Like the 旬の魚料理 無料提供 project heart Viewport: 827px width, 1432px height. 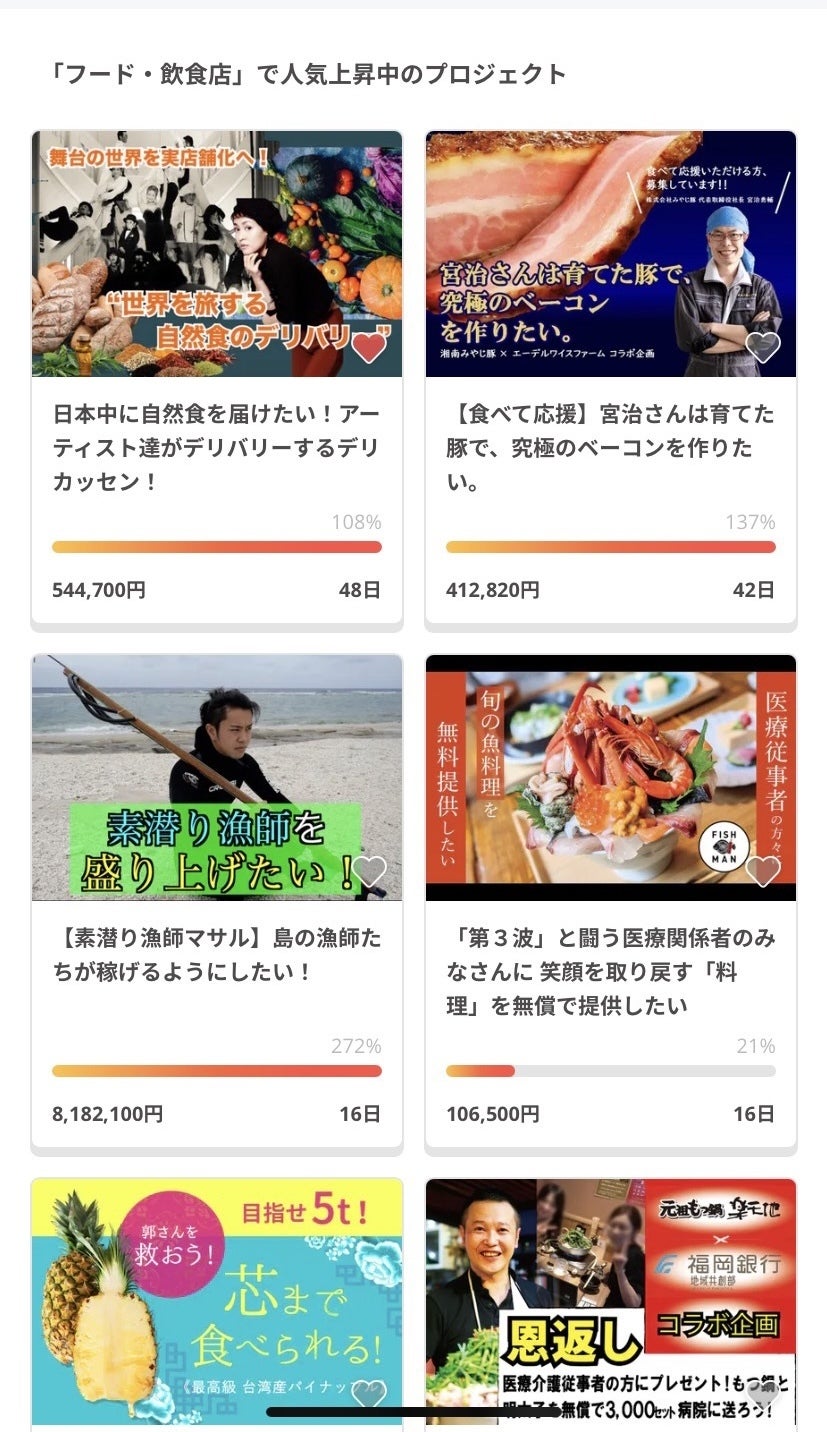763,871
